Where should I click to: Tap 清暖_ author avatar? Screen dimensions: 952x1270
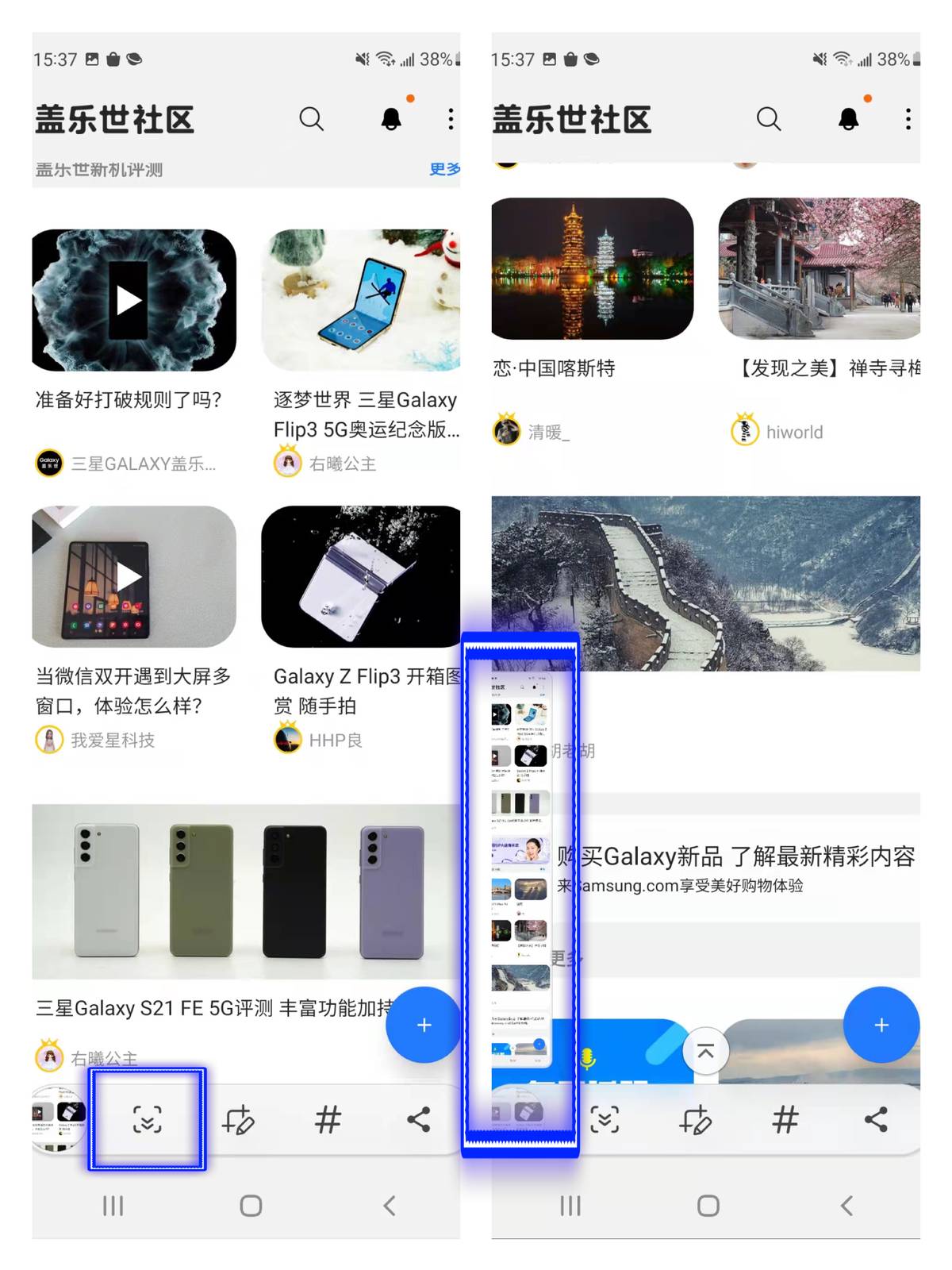click(505, 431)
